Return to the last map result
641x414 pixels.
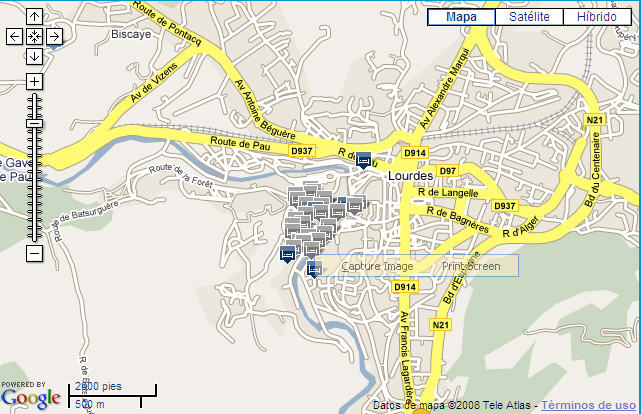(x=34, y=37)
